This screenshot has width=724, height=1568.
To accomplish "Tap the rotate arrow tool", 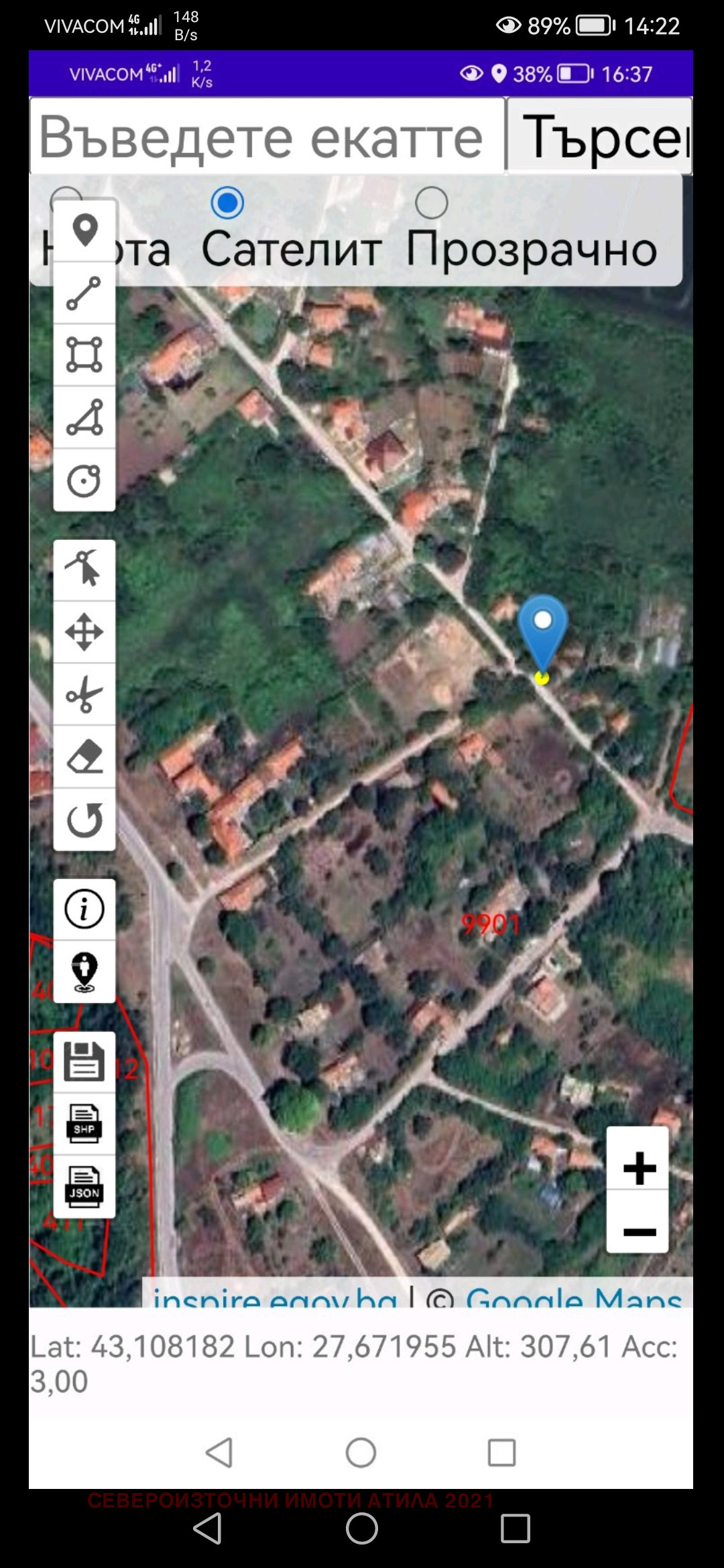I will pyautogui.click(x=84, y=819).
